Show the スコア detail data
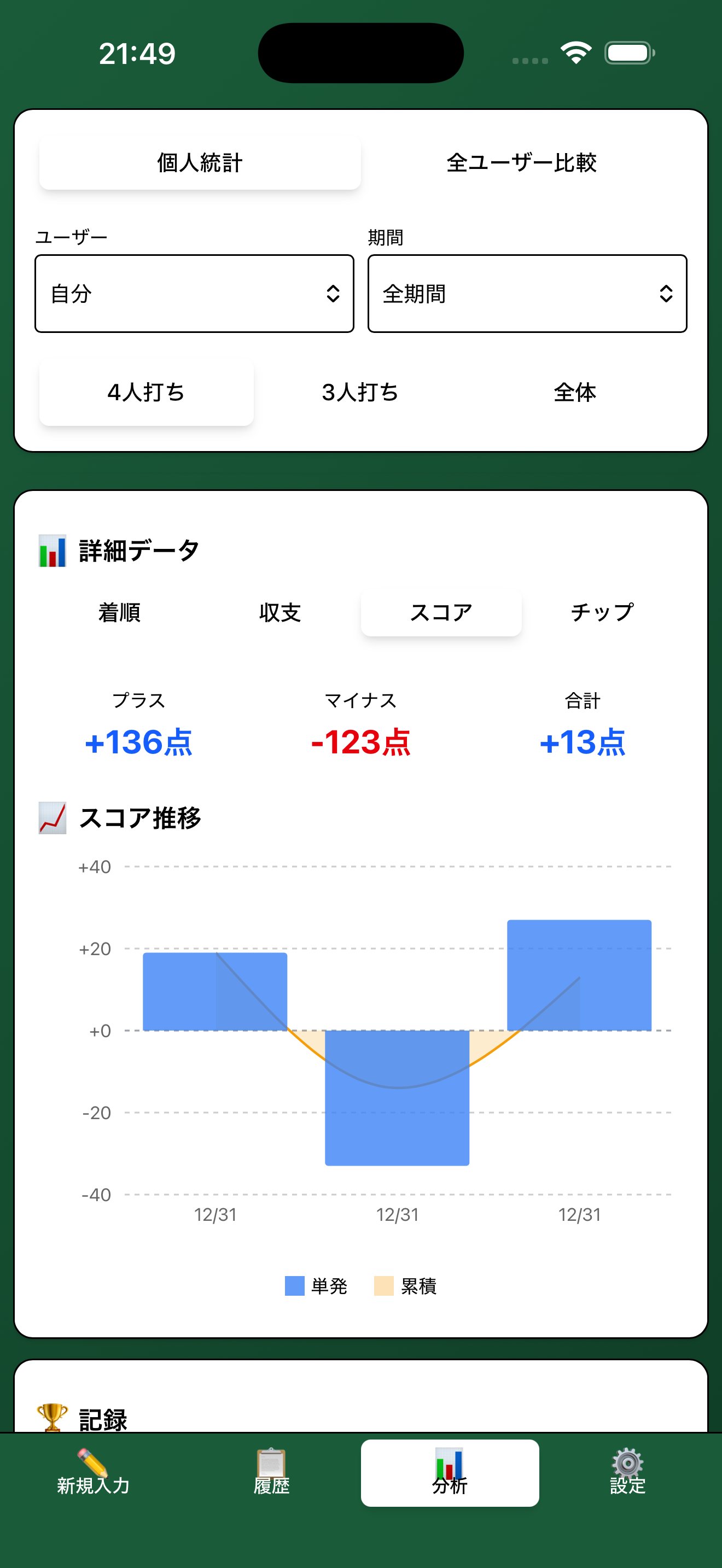The height and width of the screenshot is (1568, 722). point(441,612)
